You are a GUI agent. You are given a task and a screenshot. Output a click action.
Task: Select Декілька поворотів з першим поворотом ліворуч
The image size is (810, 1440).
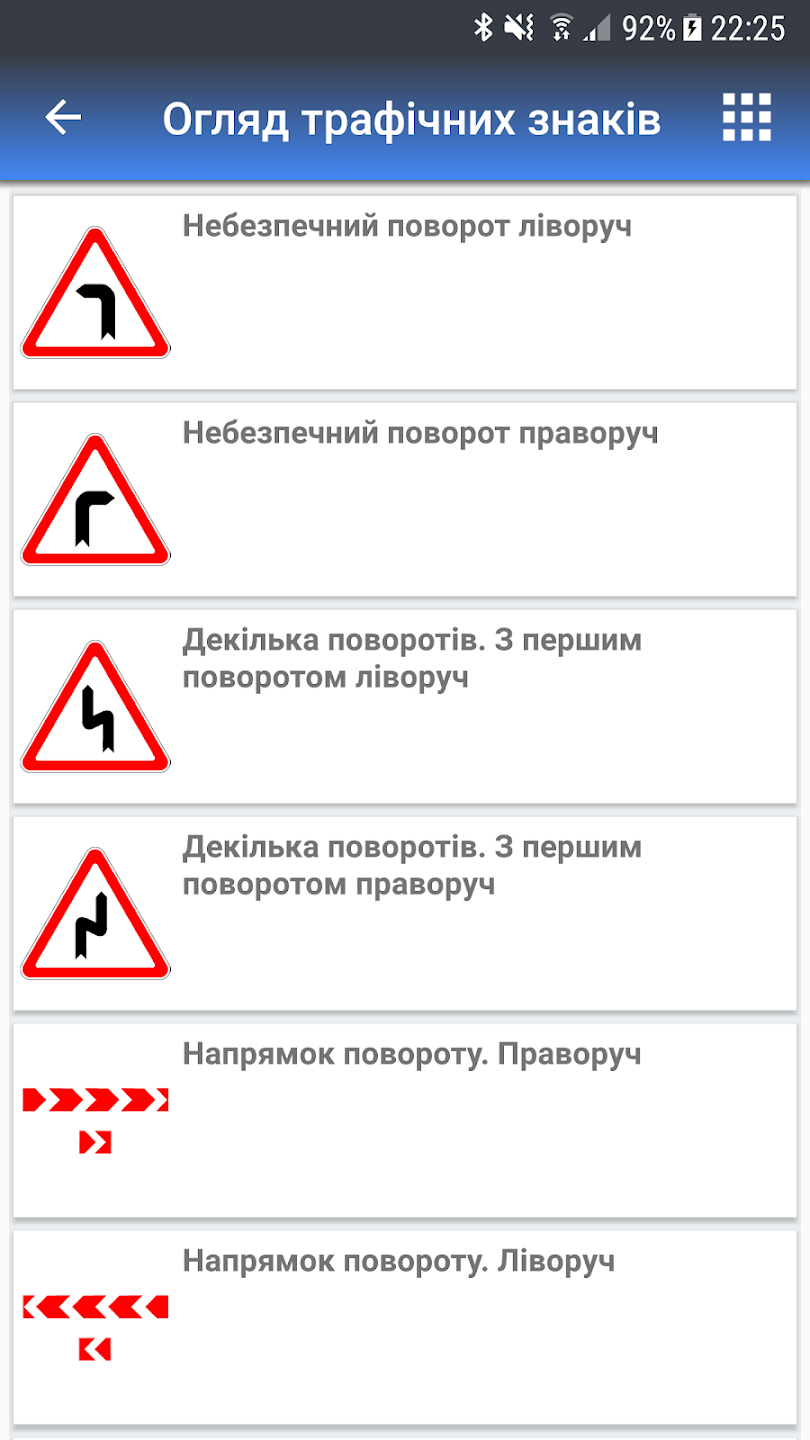[x=405, y=706]
